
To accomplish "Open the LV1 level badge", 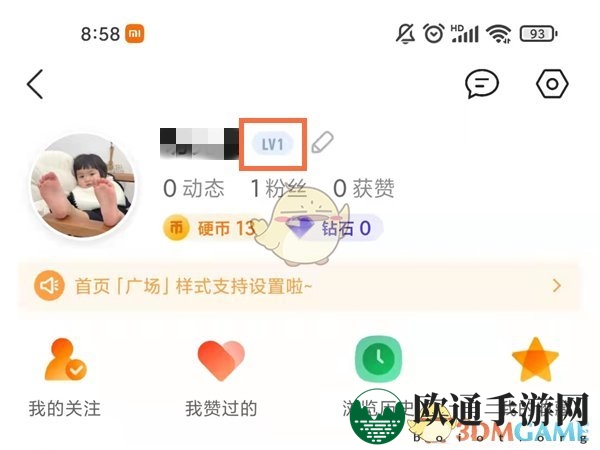I will click(x=273, y=145).
